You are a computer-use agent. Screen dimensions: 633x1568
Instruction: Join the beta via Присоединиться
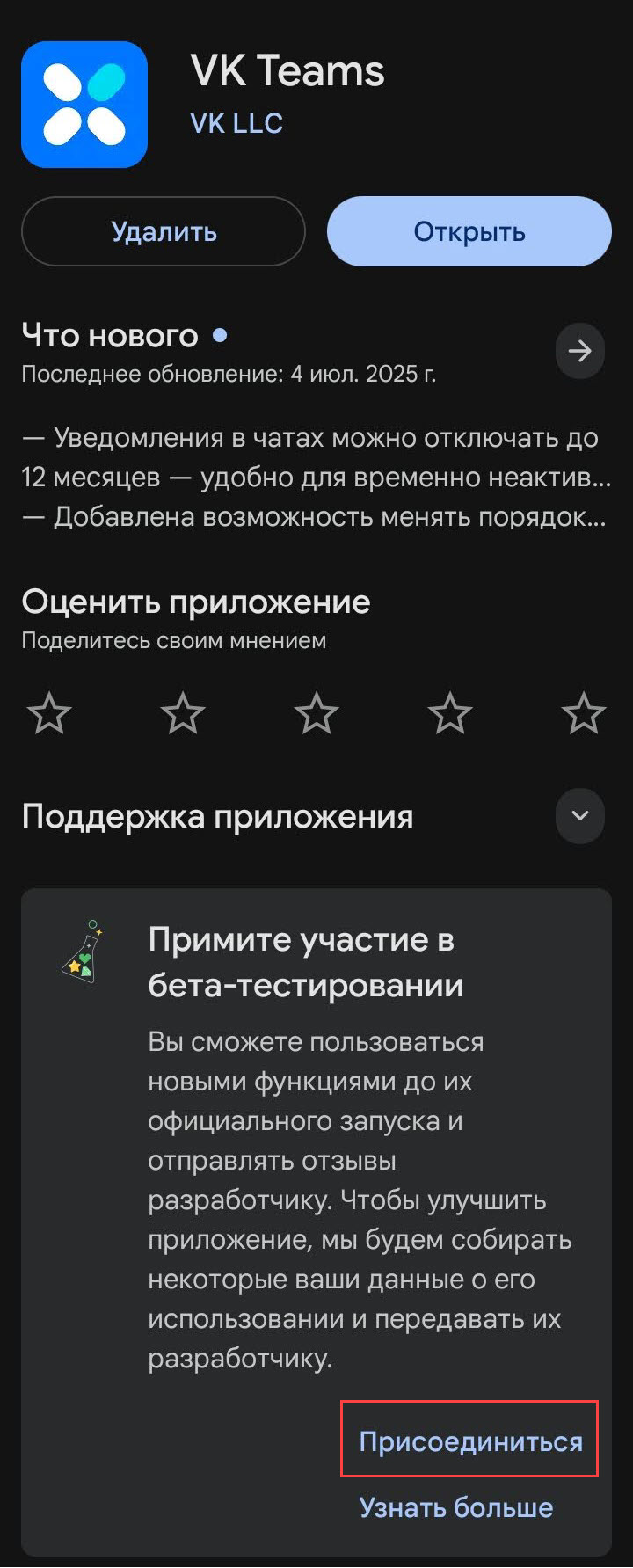(x=470, y=1442)
